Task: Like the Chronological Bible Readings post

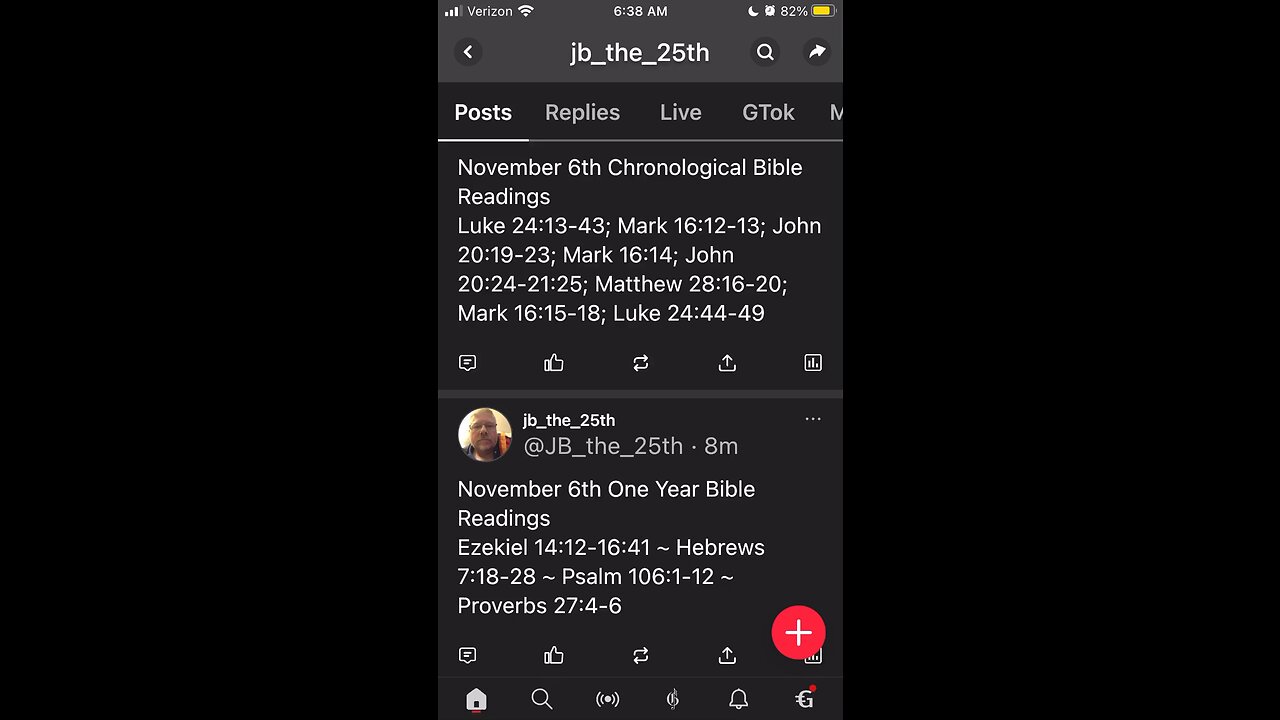Action: click(x=554, y=363)
